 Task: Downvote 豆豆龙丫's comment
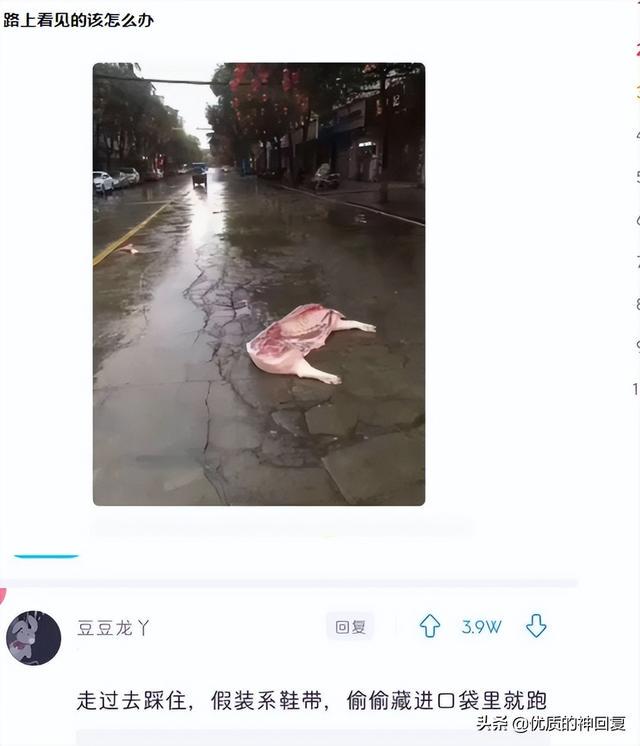coord(536,627)
